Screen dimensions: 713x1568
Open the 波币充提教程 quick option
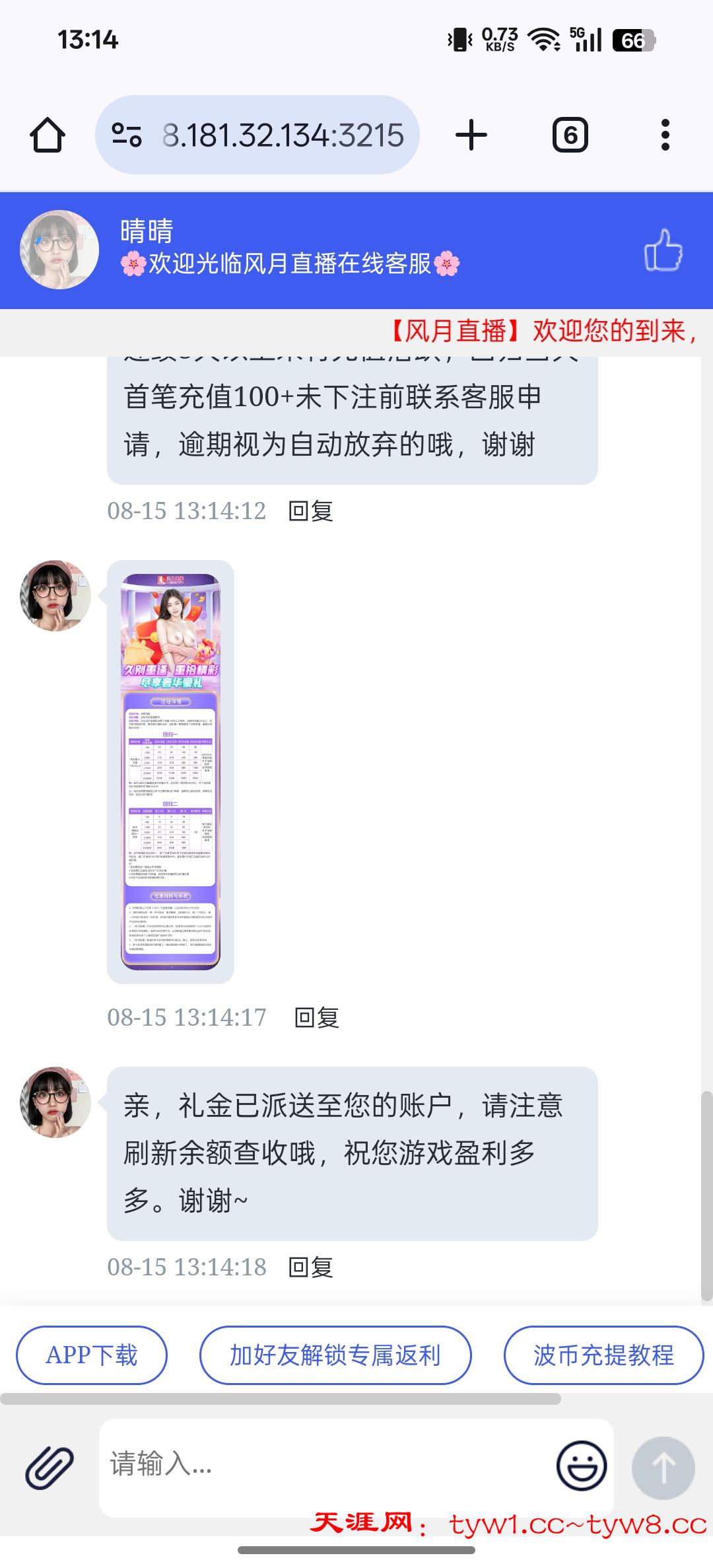point(603,1355)
